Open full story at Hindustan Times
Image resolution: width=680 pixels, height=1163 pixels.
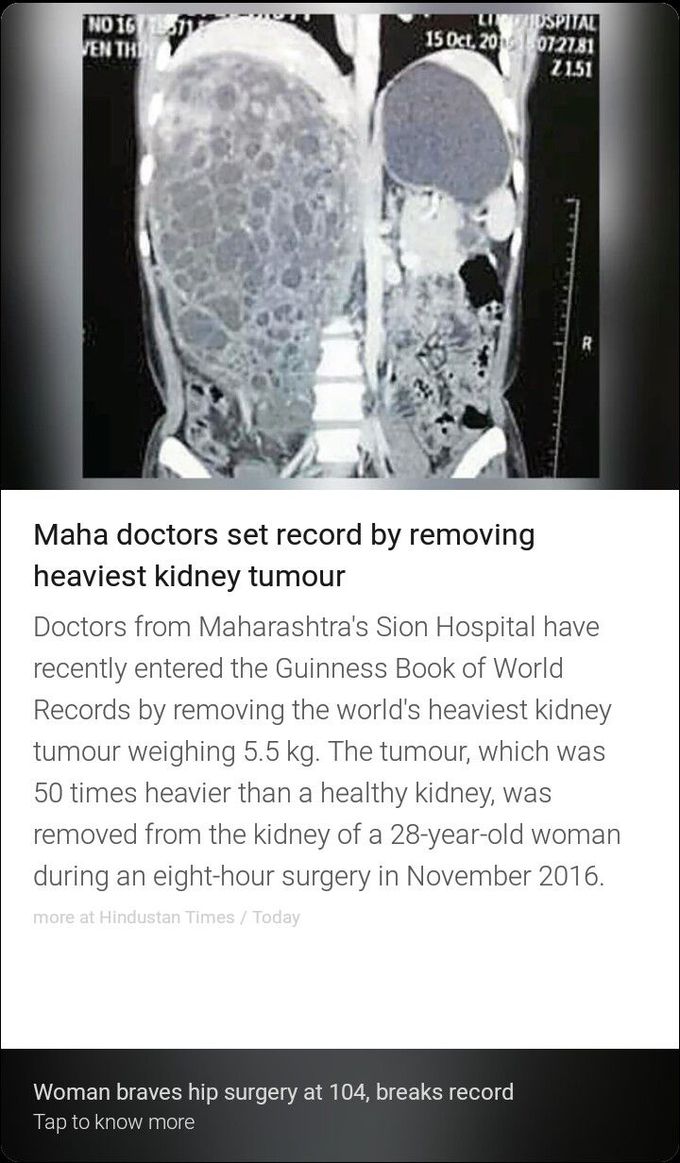pyautogui.click(x=134, y=917)
